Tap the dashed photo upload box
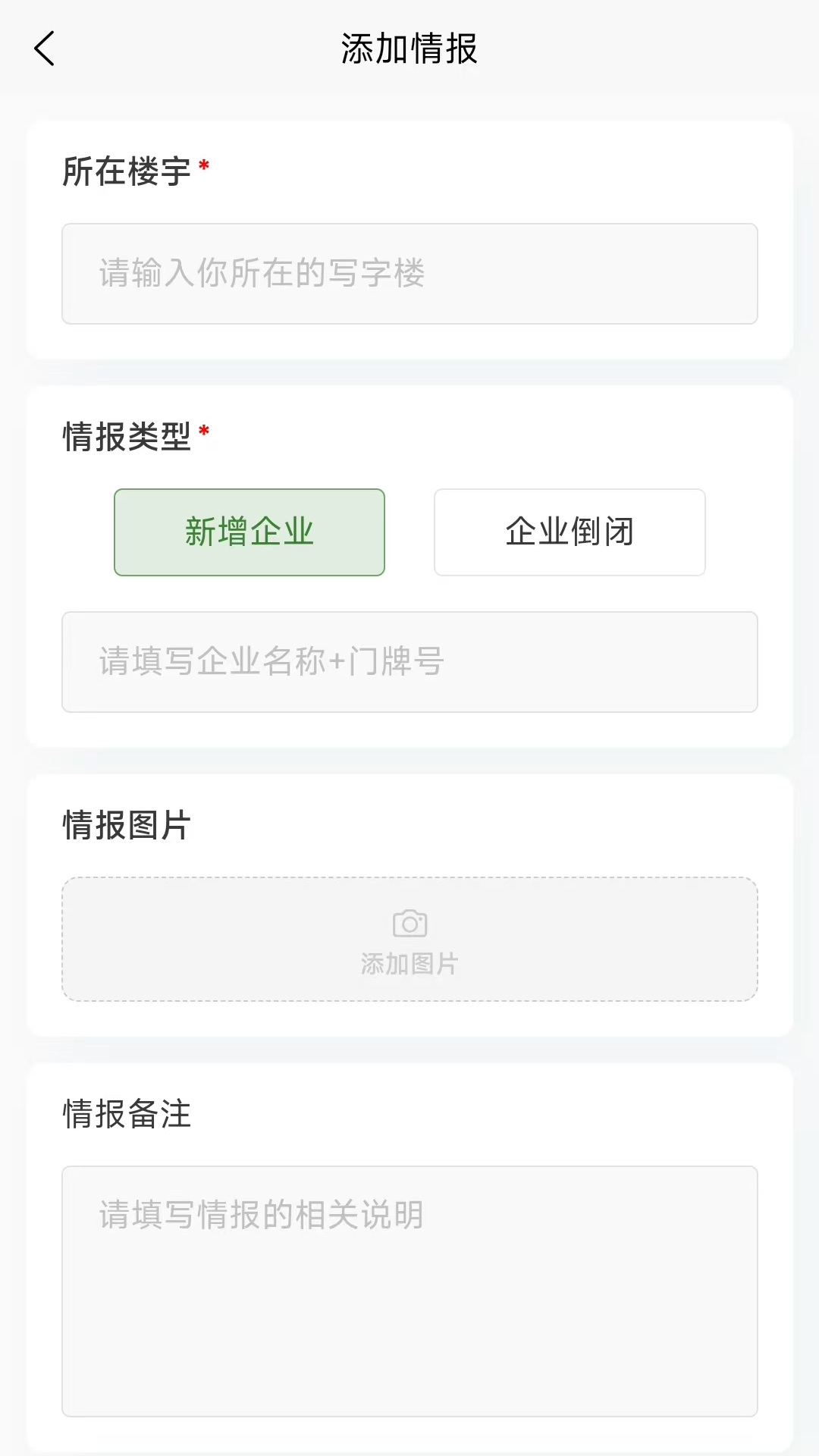The height and width of the screenshot is (1456, 819). pyautogui.click(x=409, y=940)
